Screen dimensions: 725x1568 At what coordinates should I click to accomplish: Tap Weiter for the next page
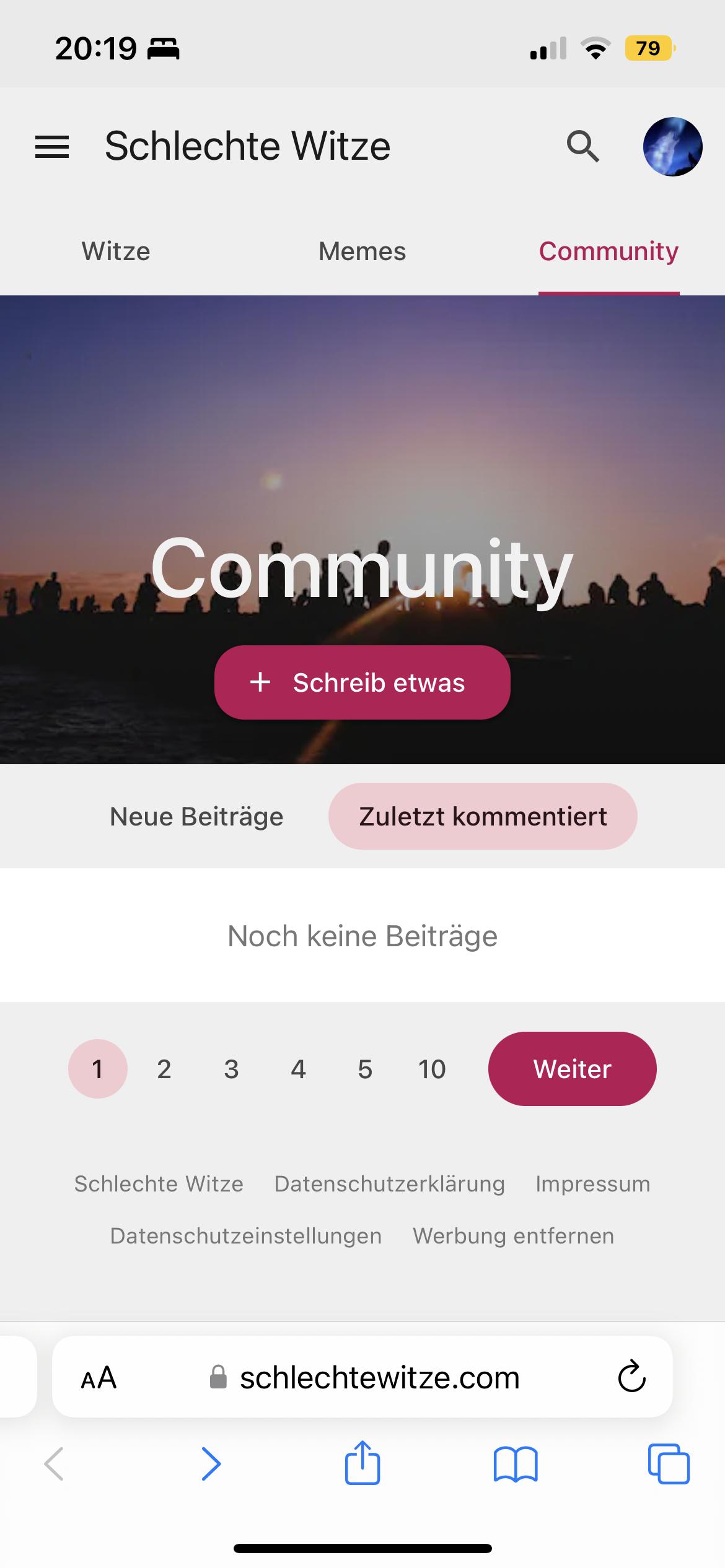click(x=572, y=1069)
